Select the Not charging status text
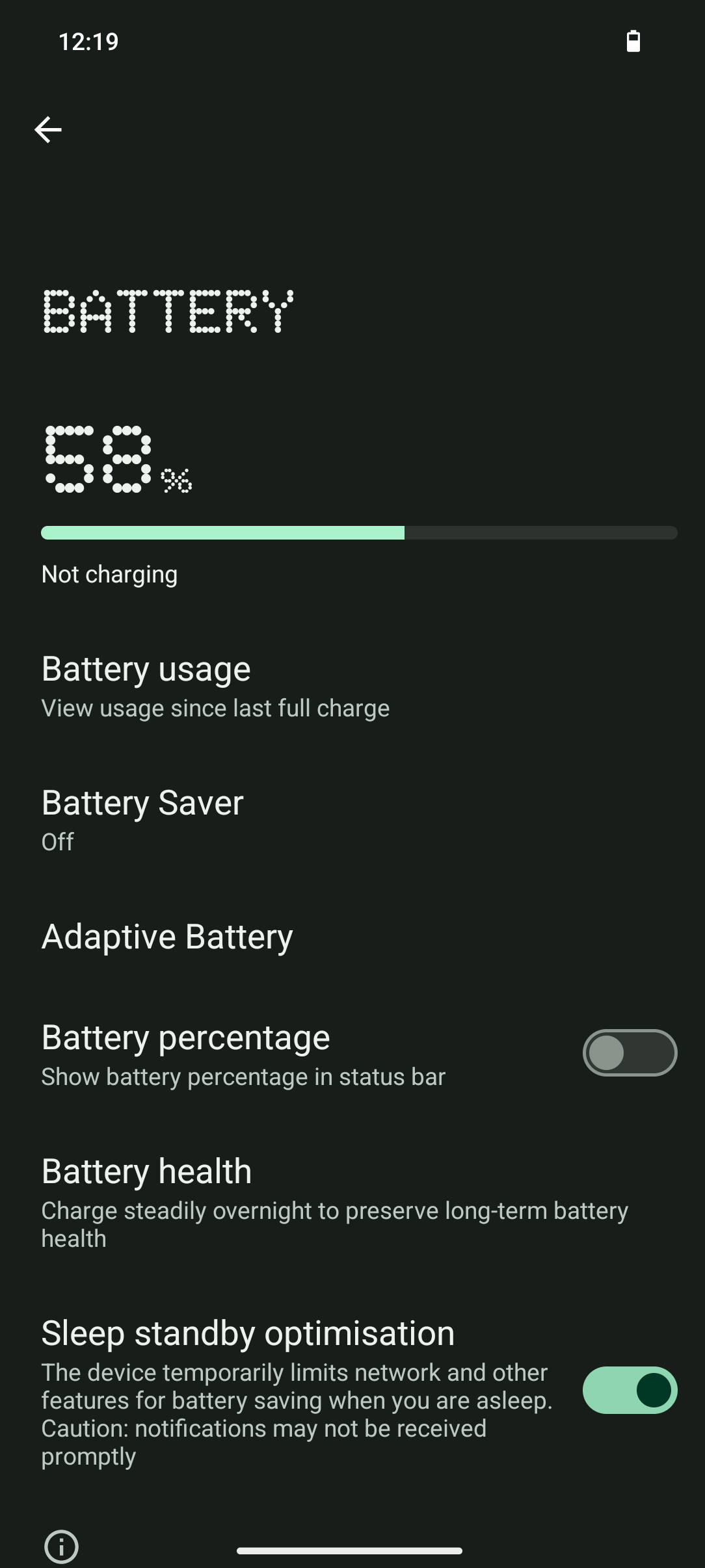 pyautogui.click(x=109, y=574)
